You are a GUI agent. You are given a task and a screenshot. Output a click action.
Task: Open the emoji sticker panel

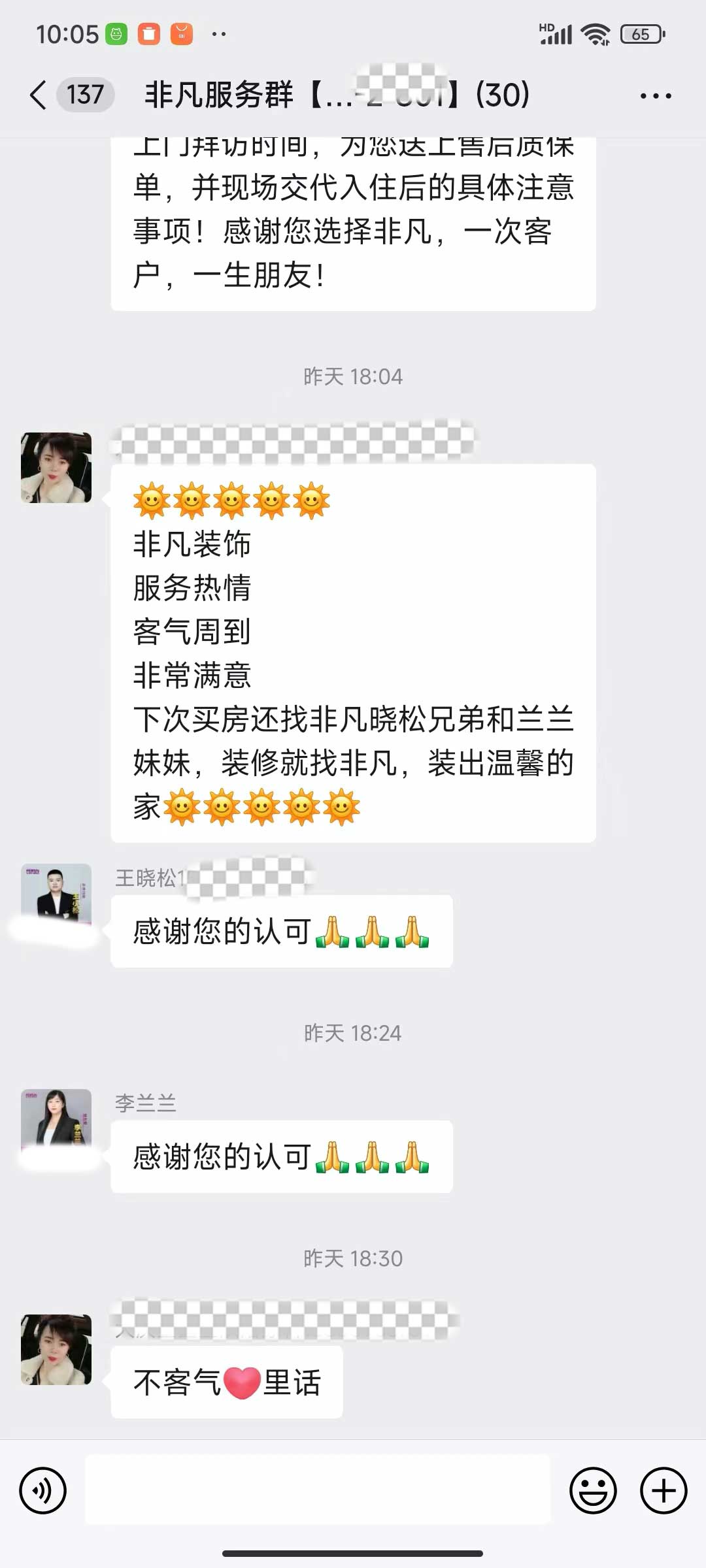[x=593, y=1491]
